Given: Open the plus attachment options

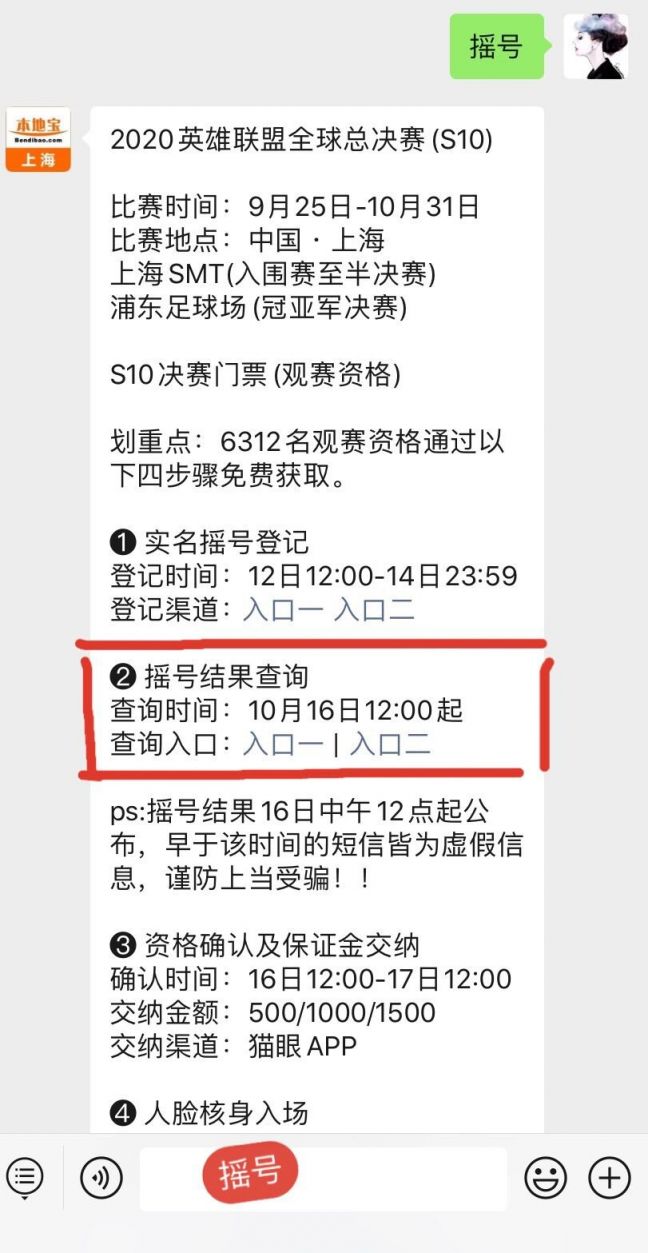Looking at the screenshot, I should point(609,1178).
